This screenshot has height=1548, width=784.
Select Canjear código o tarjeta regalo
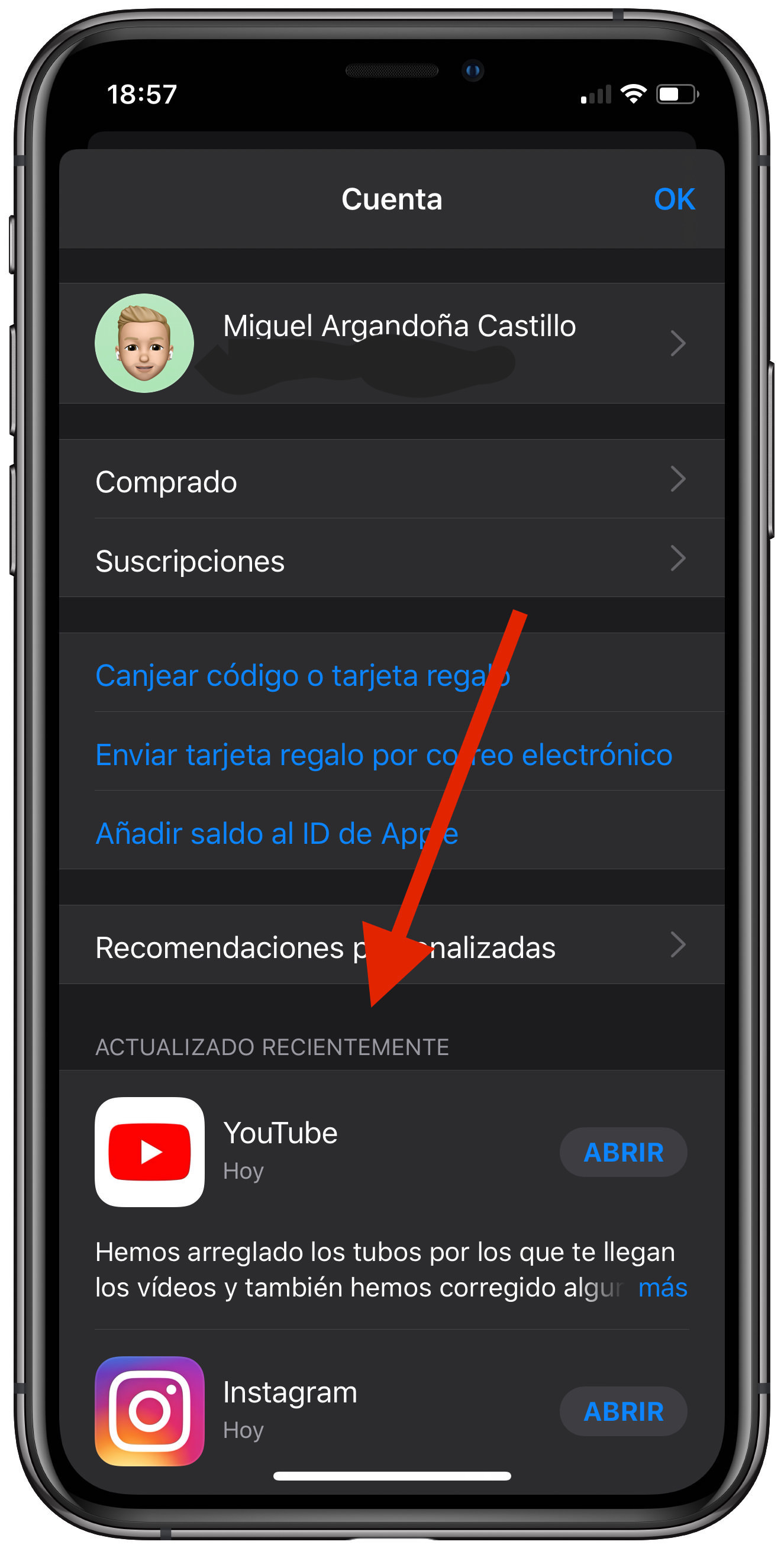(x=302, y=675)
